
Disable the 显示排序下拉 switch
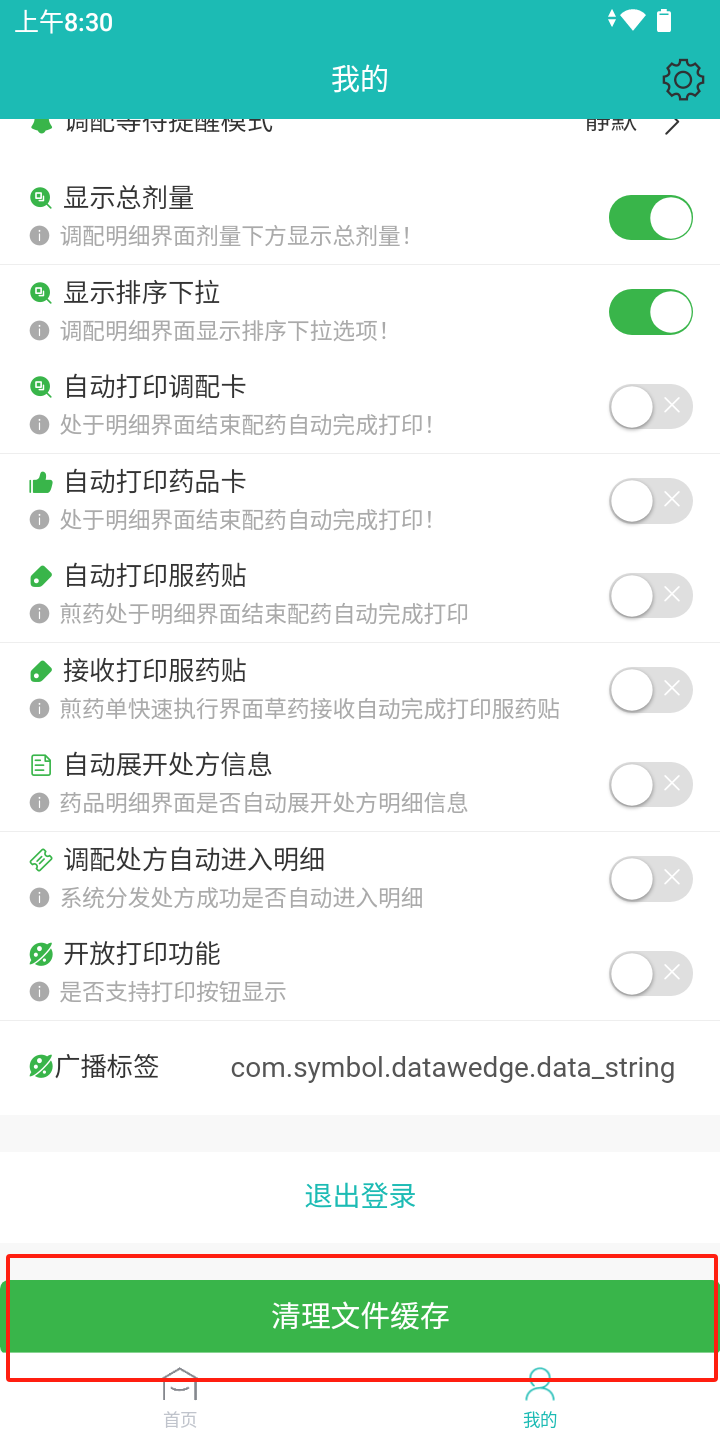(x=651, y=312)
